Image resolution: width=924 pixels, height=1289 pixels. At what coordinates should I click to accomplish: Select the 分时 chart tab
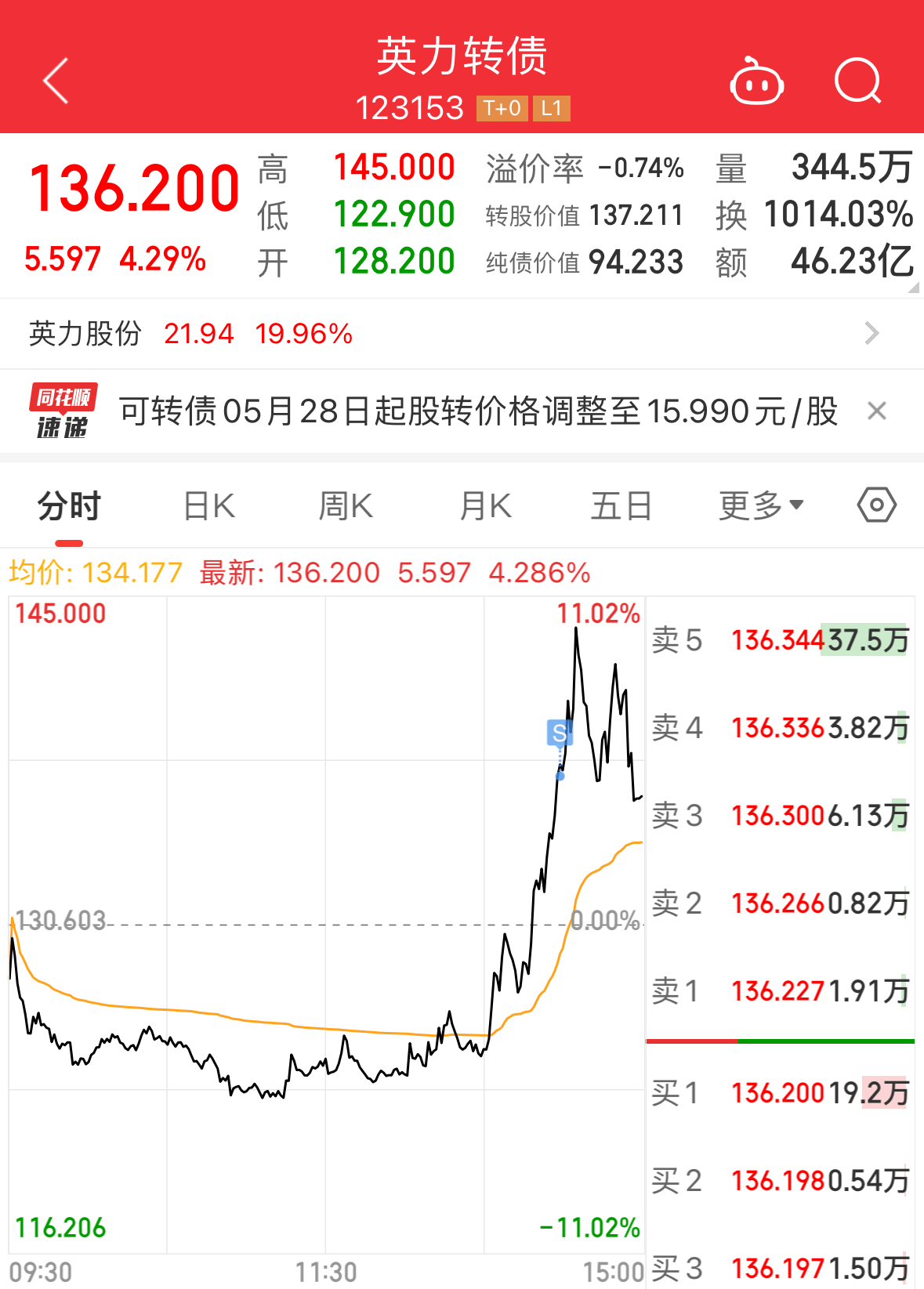click(69, 506)
